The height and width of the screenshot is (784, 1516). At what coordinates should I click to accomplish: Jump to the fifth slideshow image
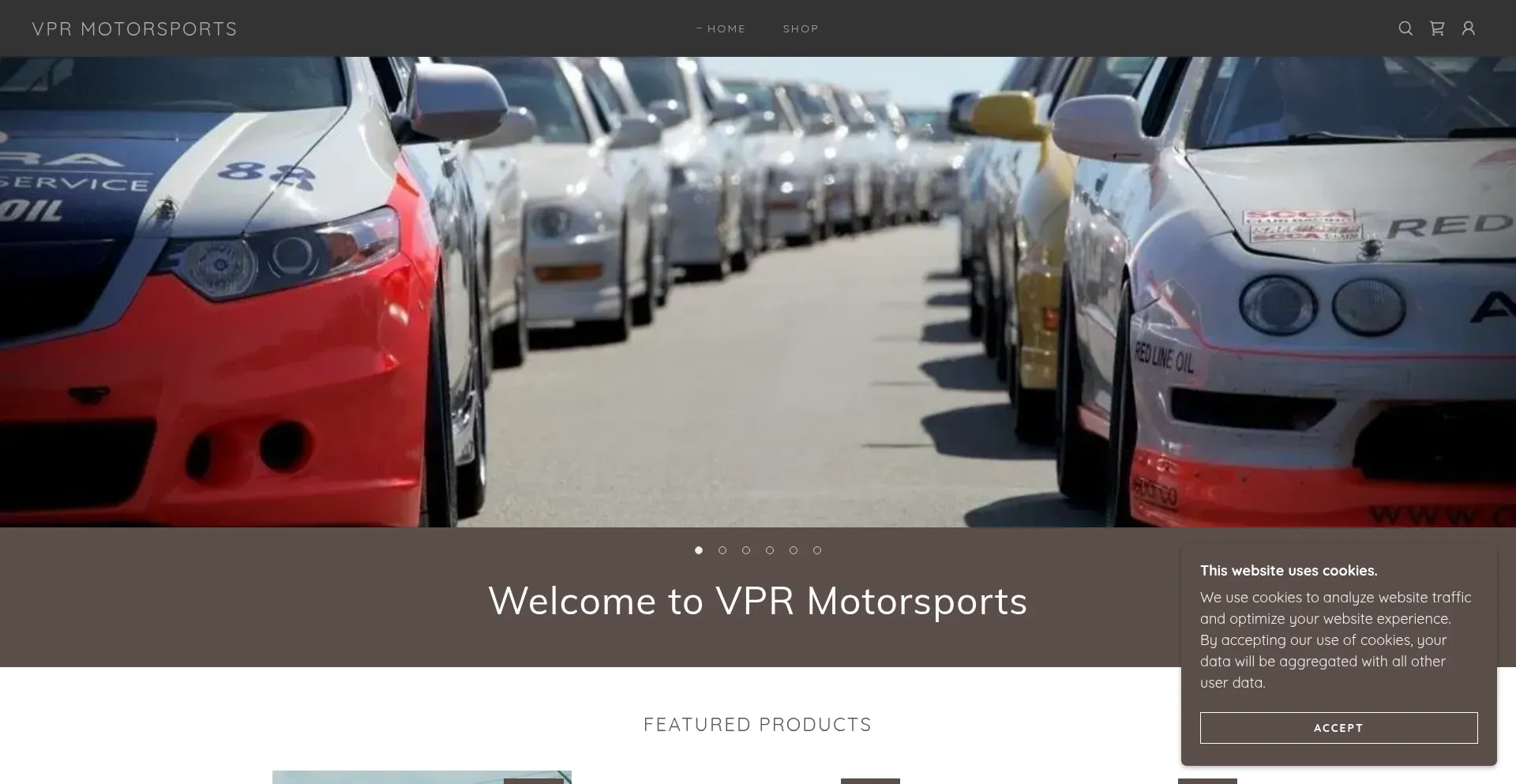(794, 550)
